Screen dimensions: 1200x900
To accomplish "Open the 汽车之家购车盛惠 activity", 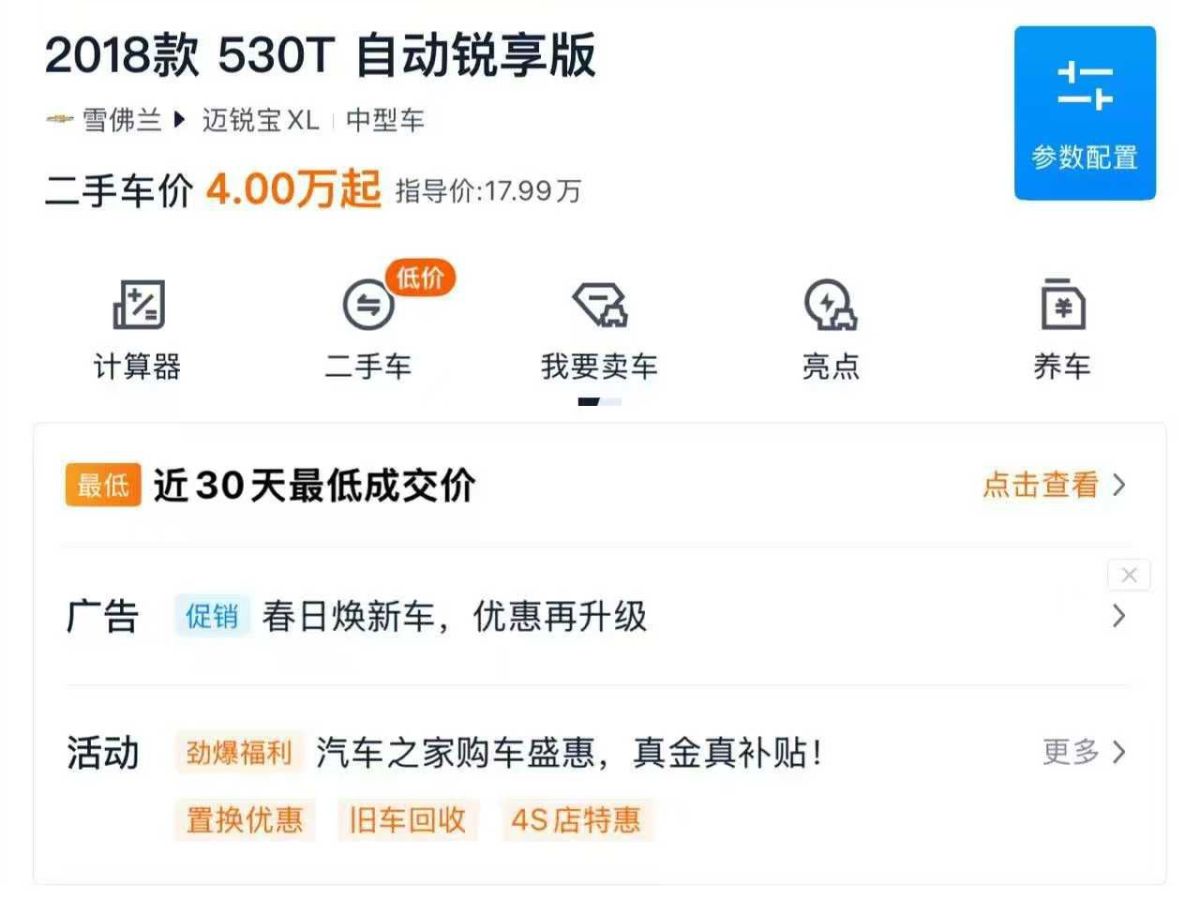I will tap(568, 753).
